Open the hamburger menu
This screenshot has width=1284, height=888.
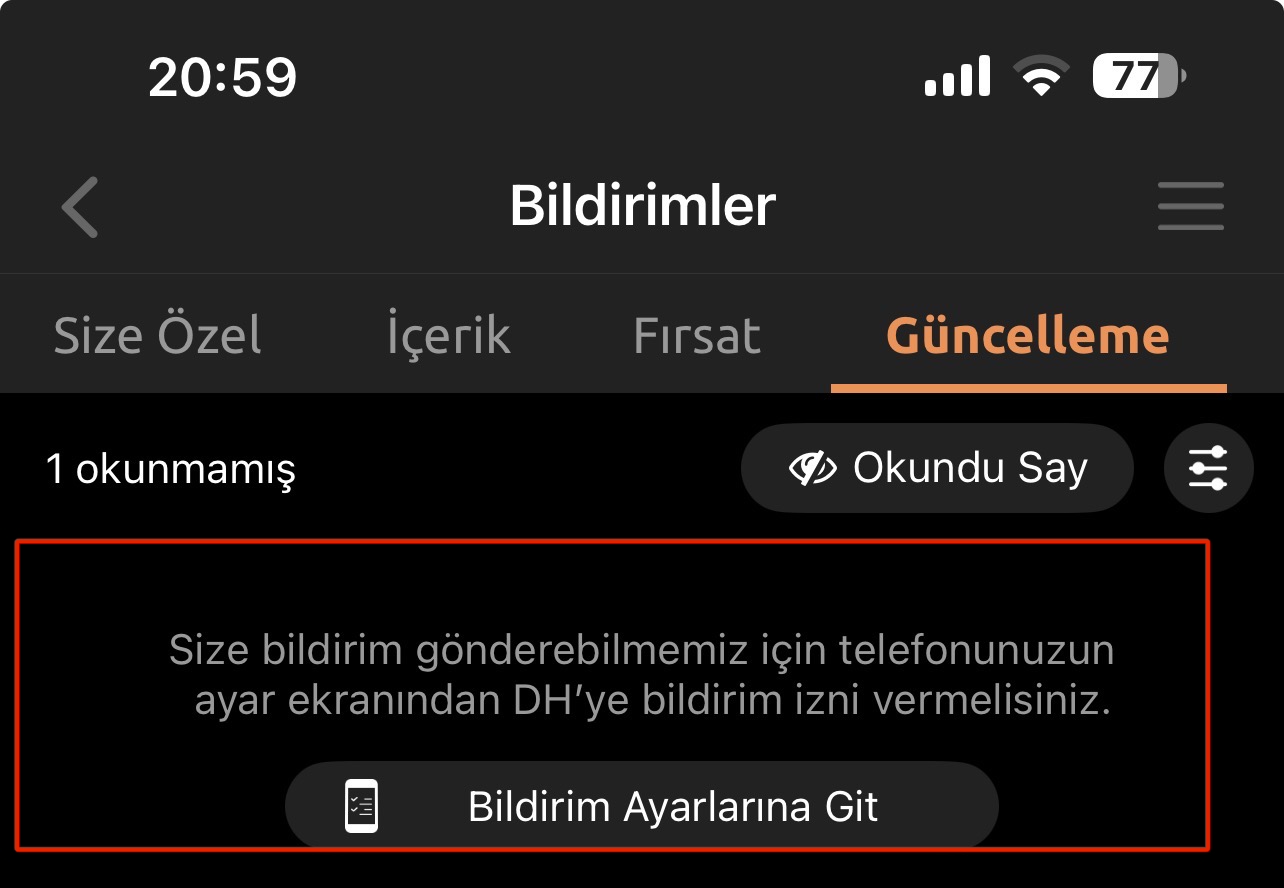1190,207
